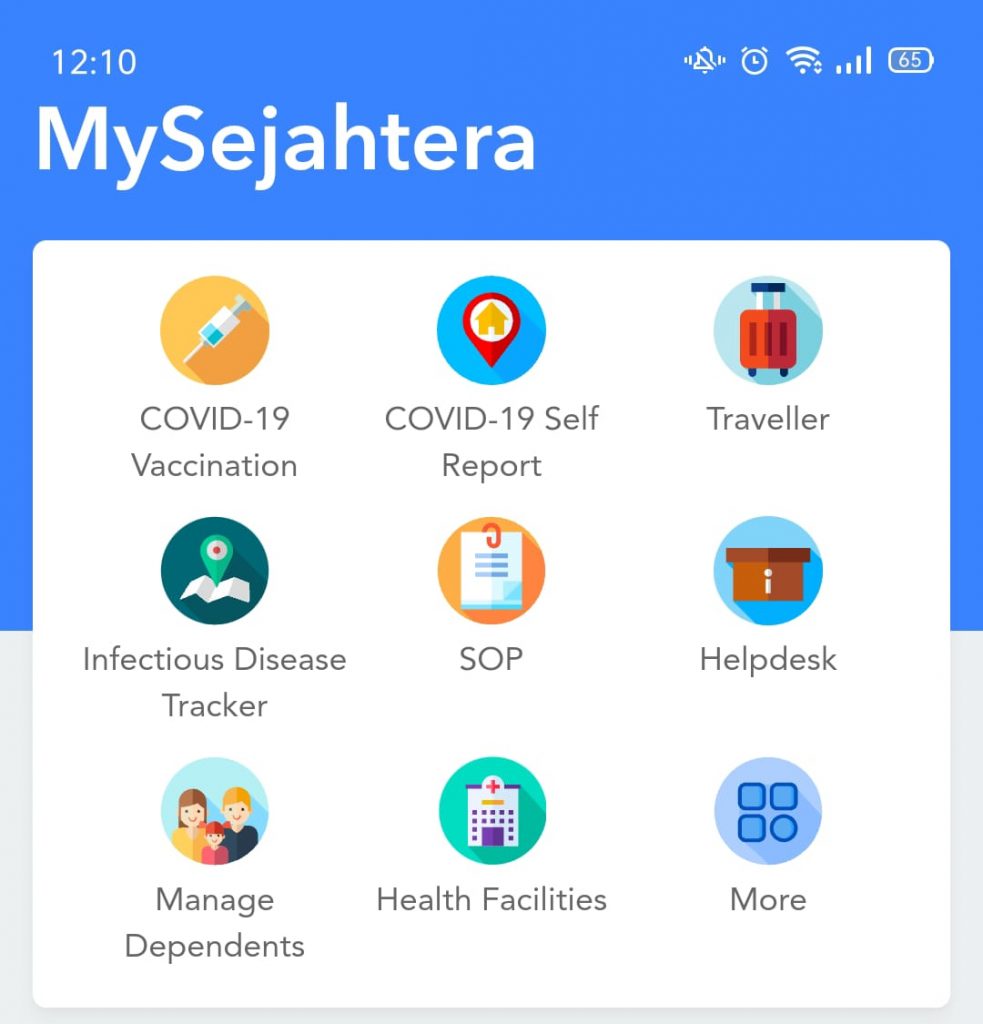Viewport: 983px width, 1024px height.
Task: Open COVID-19 Self Report
Action: click(x=491, y=331)
